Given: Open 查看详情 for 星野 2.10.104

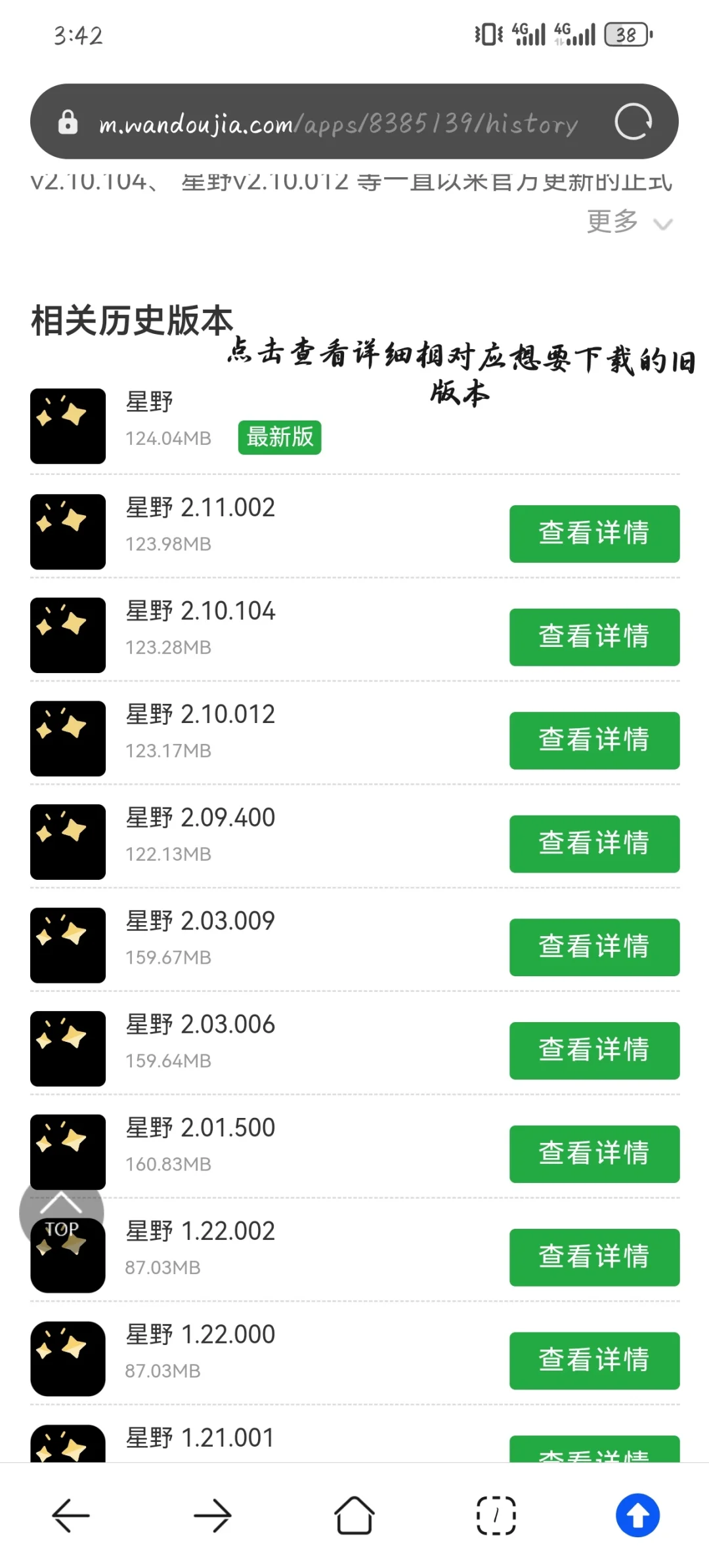Looking at the screenshot, I should [594, 637].
